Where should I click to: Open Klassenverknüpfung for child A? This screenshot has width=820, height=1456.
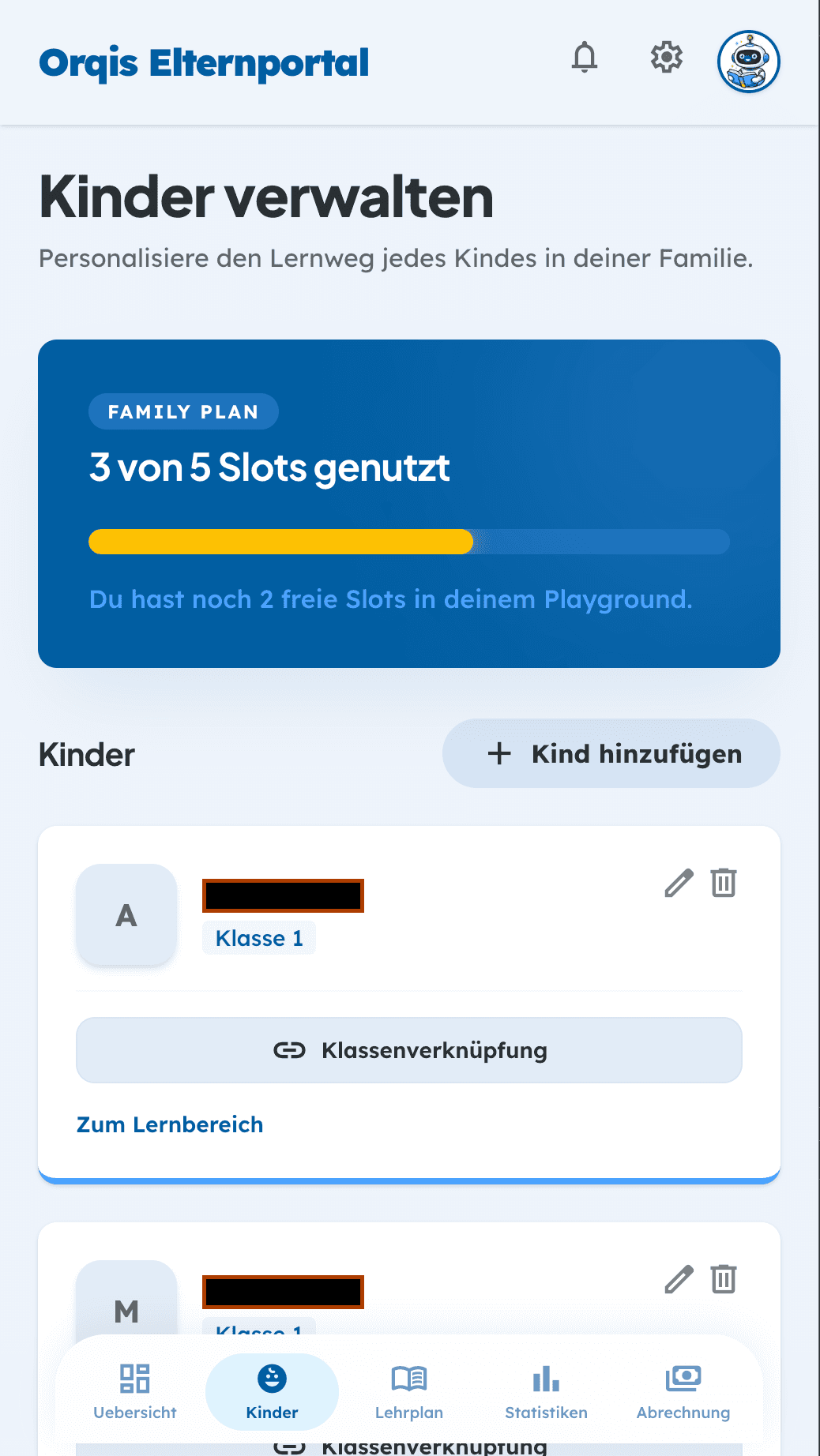click(x=408, y=1050)
